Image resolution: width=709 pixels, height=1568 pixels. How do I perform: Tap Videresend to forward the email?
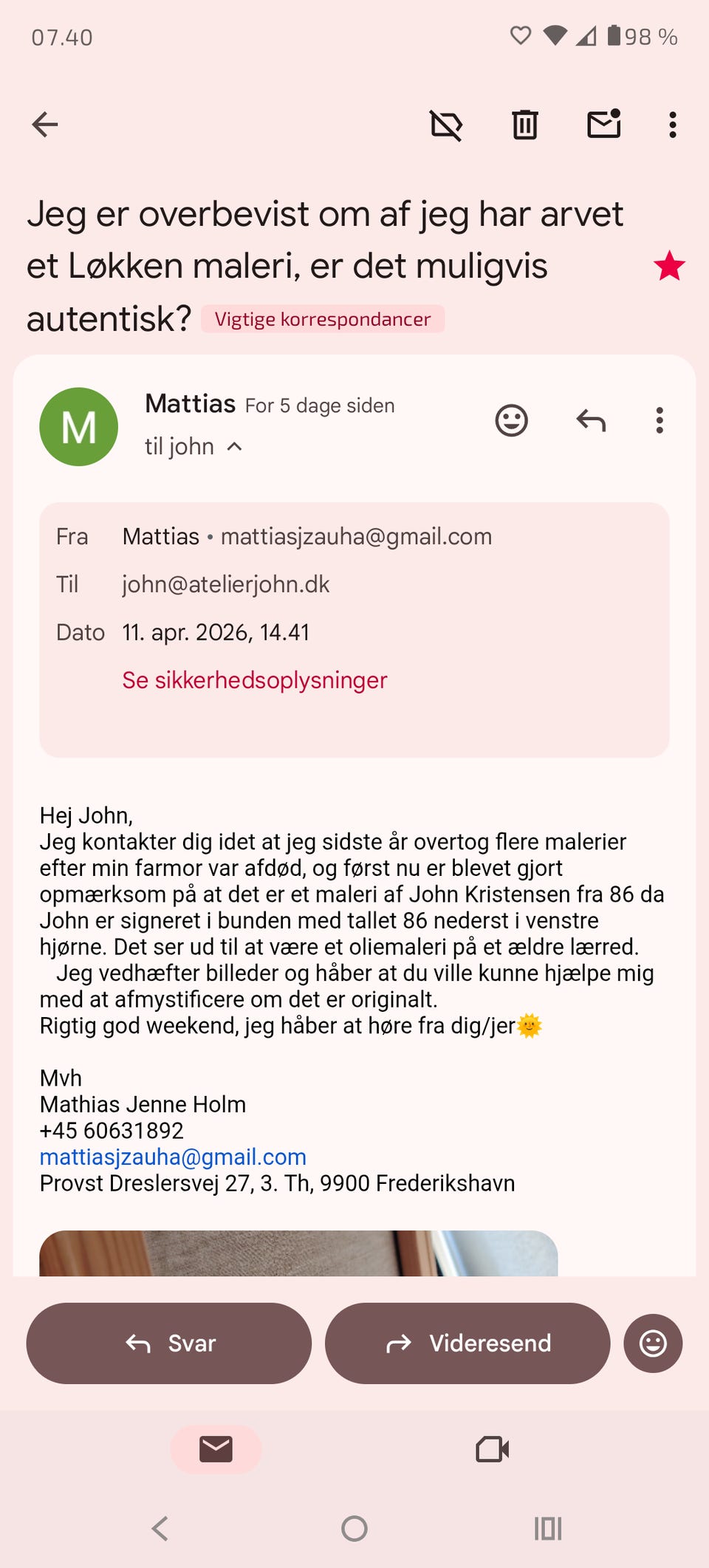pyautogui.click(x=467, y=1343)
